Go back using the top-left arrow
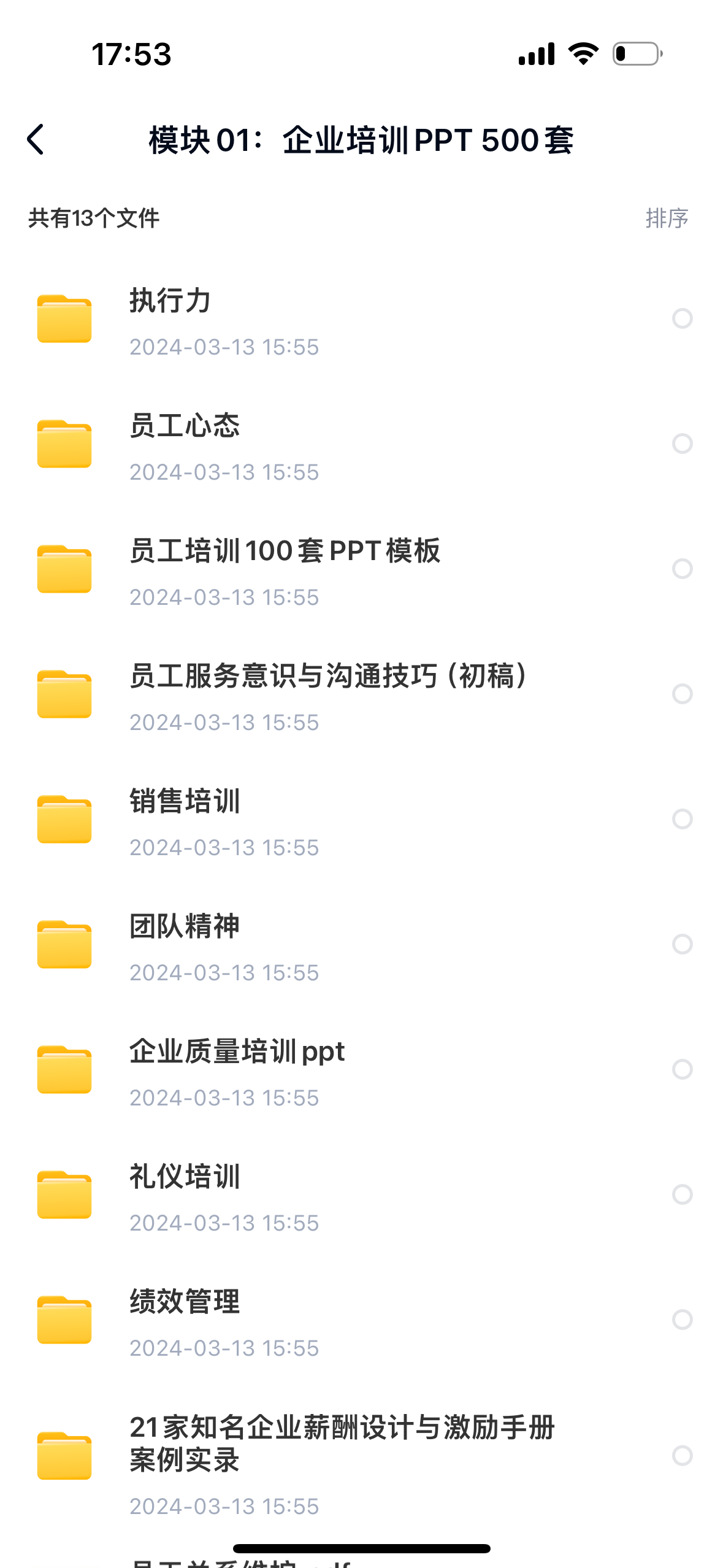 [x=36, y=140]
